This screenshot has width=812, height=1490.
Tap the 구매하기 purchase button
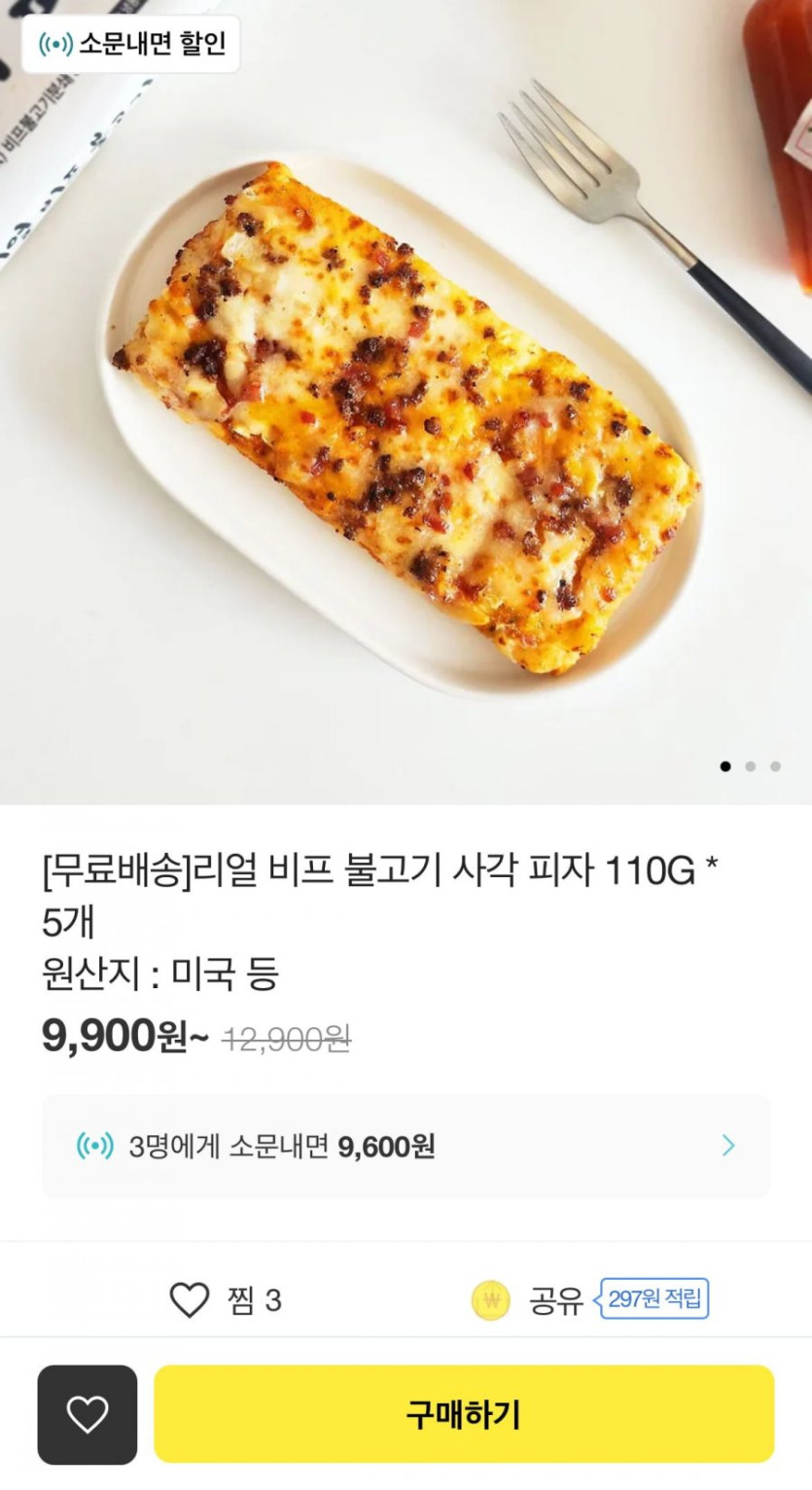464,1414
